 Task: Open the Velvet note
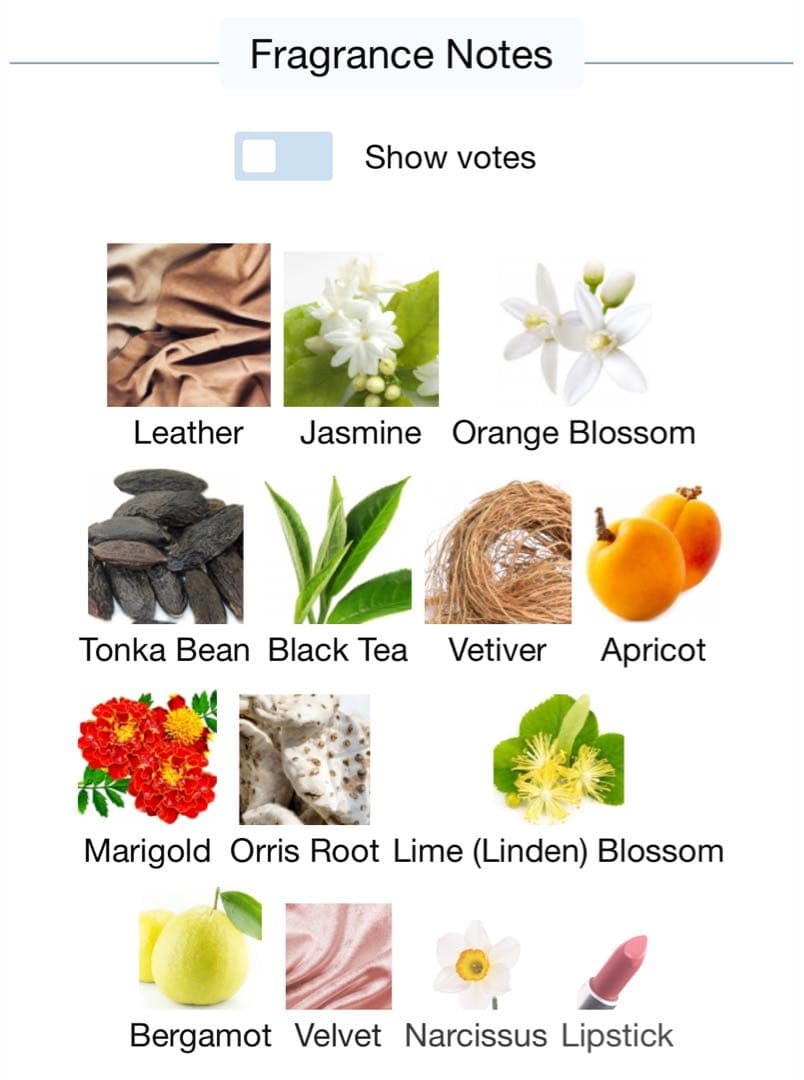click(338, 956)
